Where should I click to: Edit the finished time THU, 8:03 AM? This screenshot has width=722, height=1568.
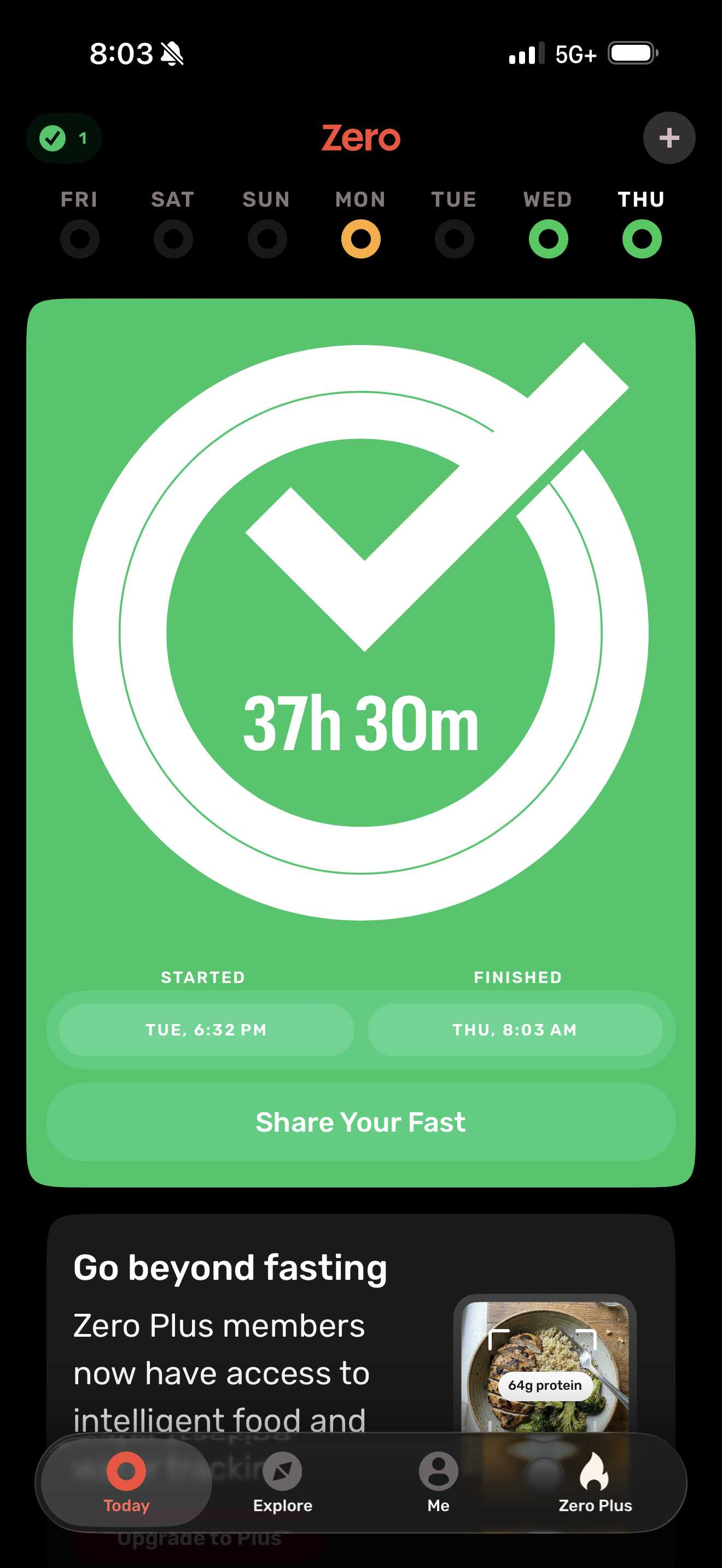tap(515, 1029)
